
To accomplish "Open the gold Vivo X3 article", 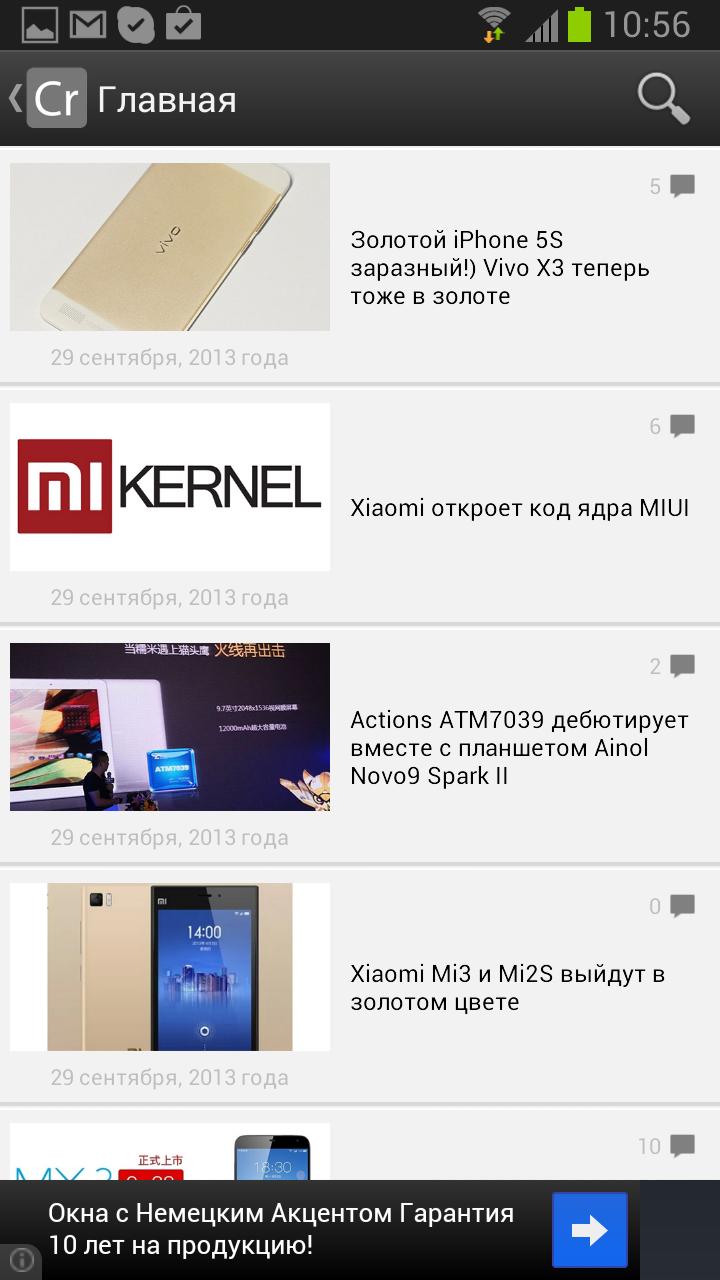I will pos(500,268).
